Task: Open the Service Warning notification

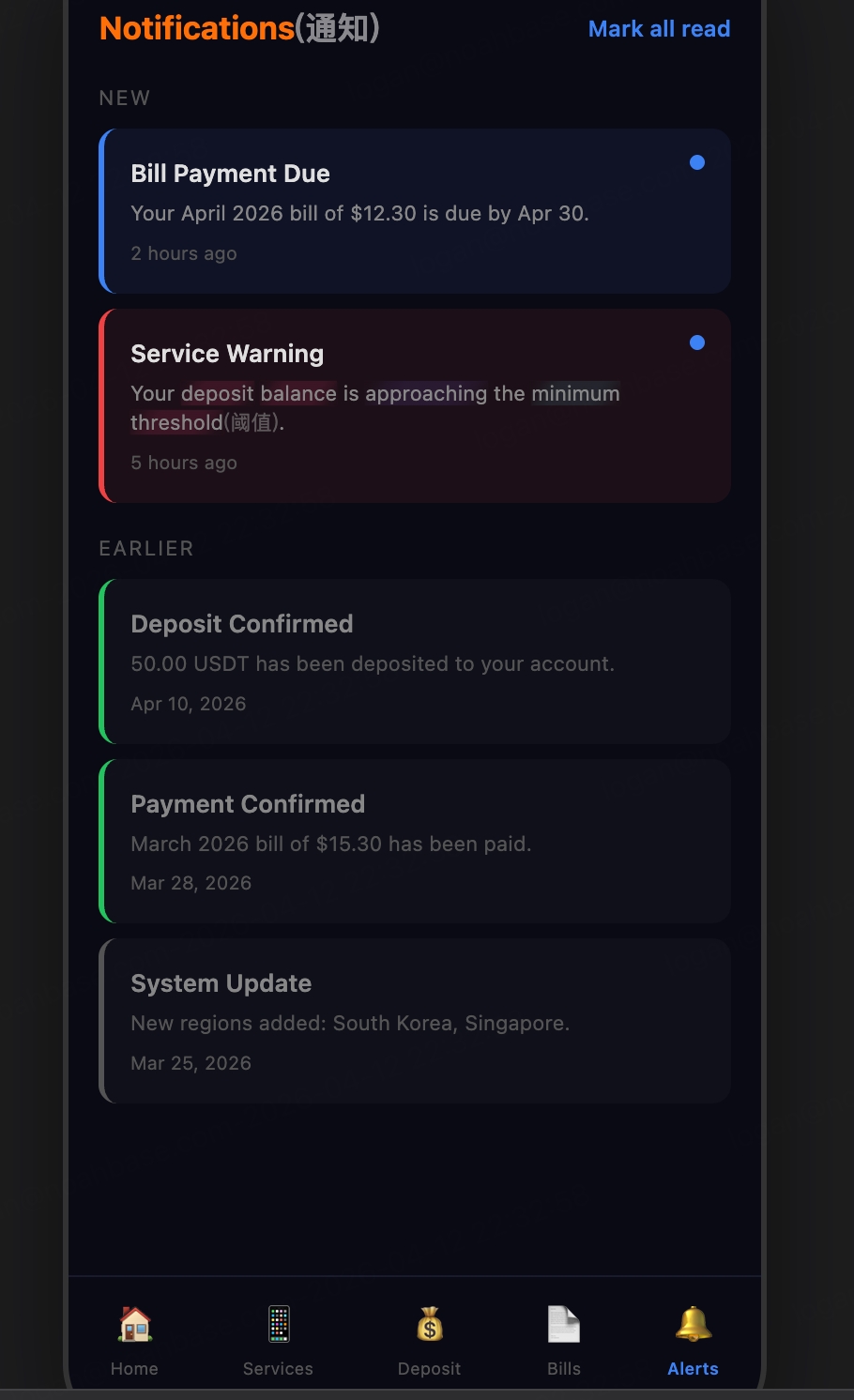Action: pyautogui.click(x=415, y=405)
